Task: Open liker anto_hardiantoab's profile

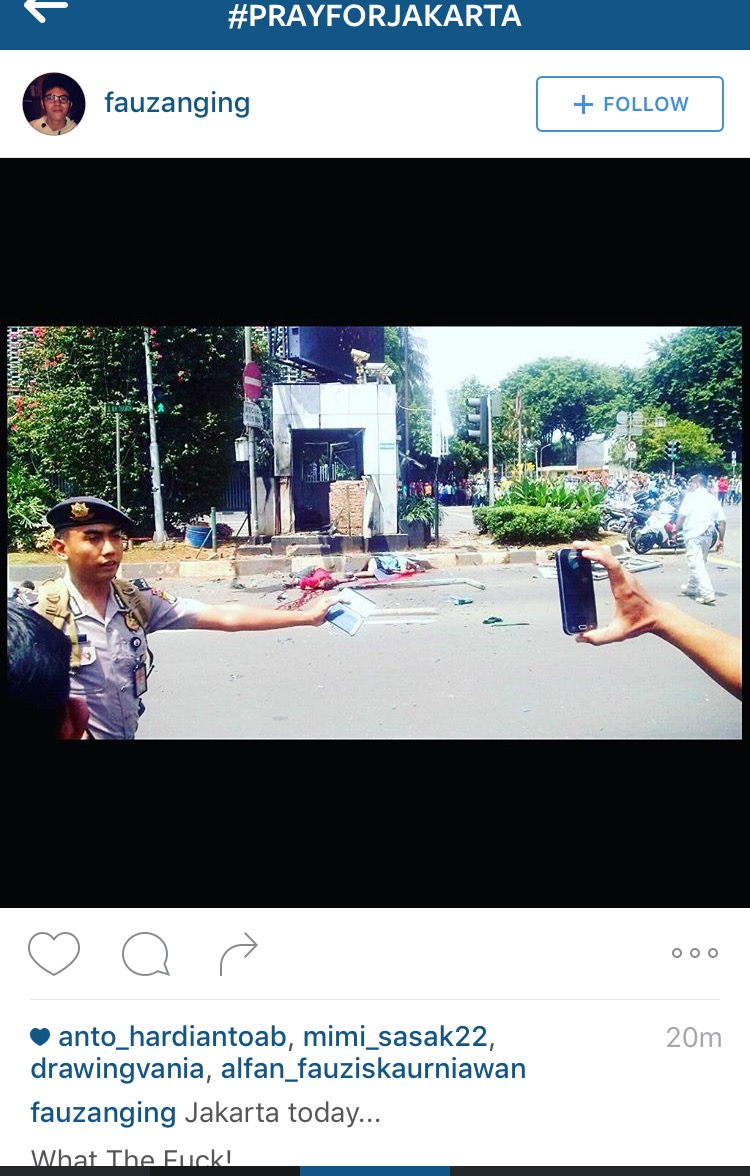Action: pyautogui.click(x=172, y=1036)
